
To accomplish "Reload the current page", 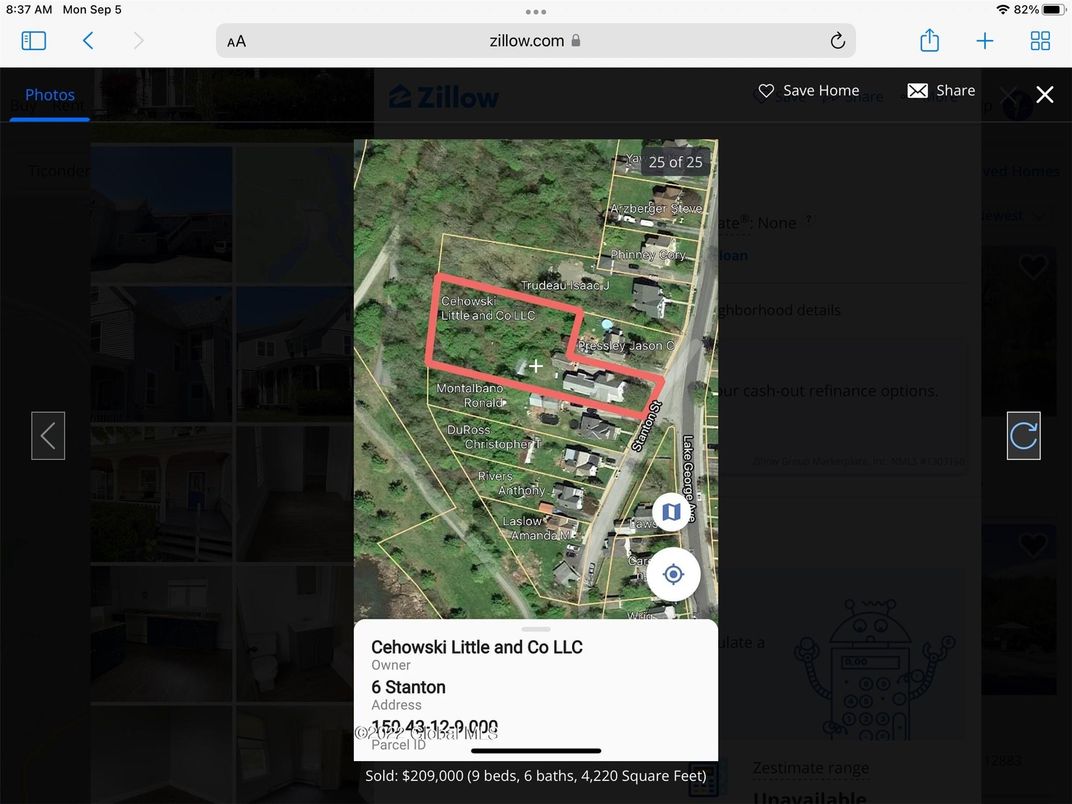I will (x=838, y=40).
